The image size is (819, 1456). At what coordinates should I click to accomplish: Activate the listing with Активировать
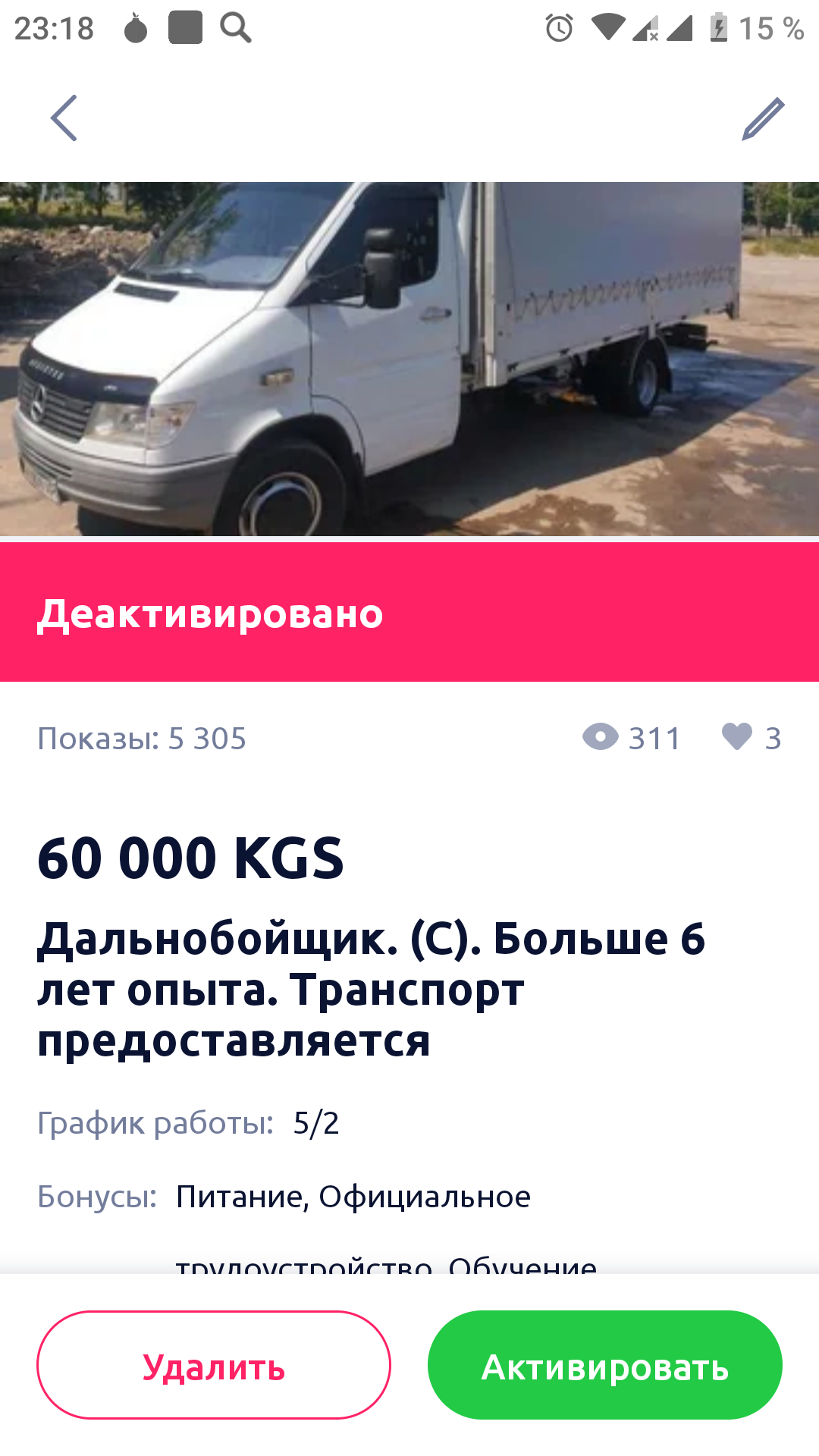(x=604, y=1365)
